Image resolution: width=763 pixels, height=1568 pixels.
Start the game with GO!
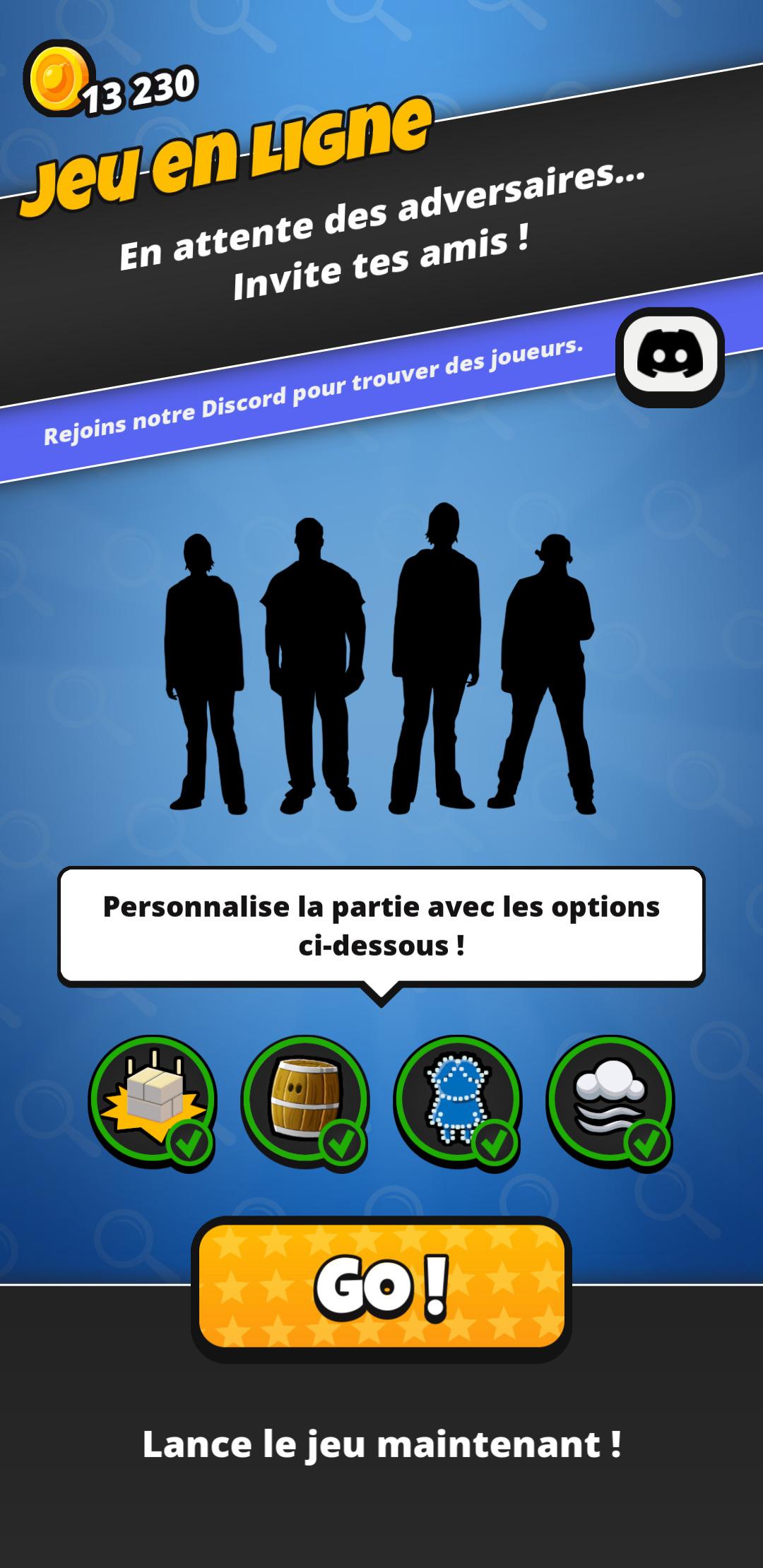pos(381,1287)
